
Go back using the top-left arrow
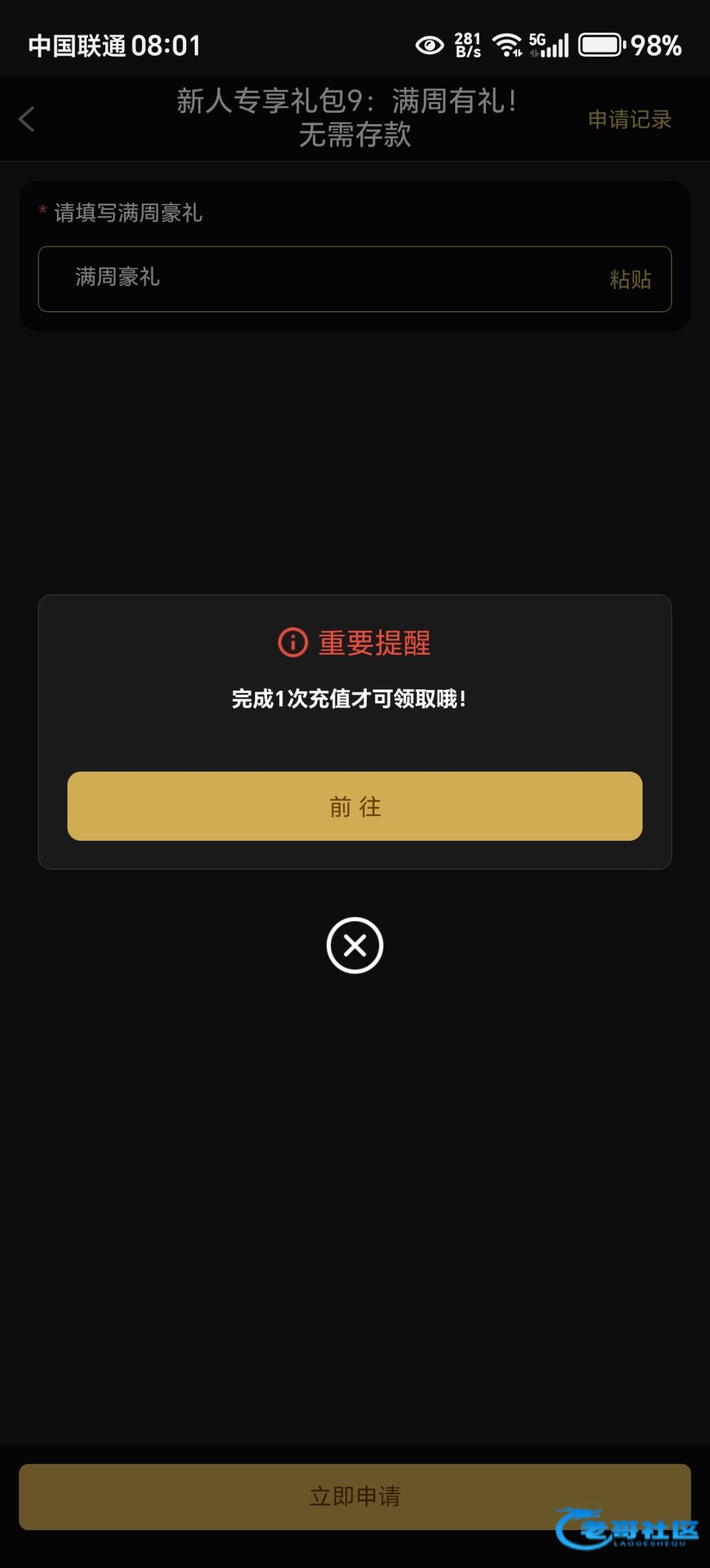point(27,120)
